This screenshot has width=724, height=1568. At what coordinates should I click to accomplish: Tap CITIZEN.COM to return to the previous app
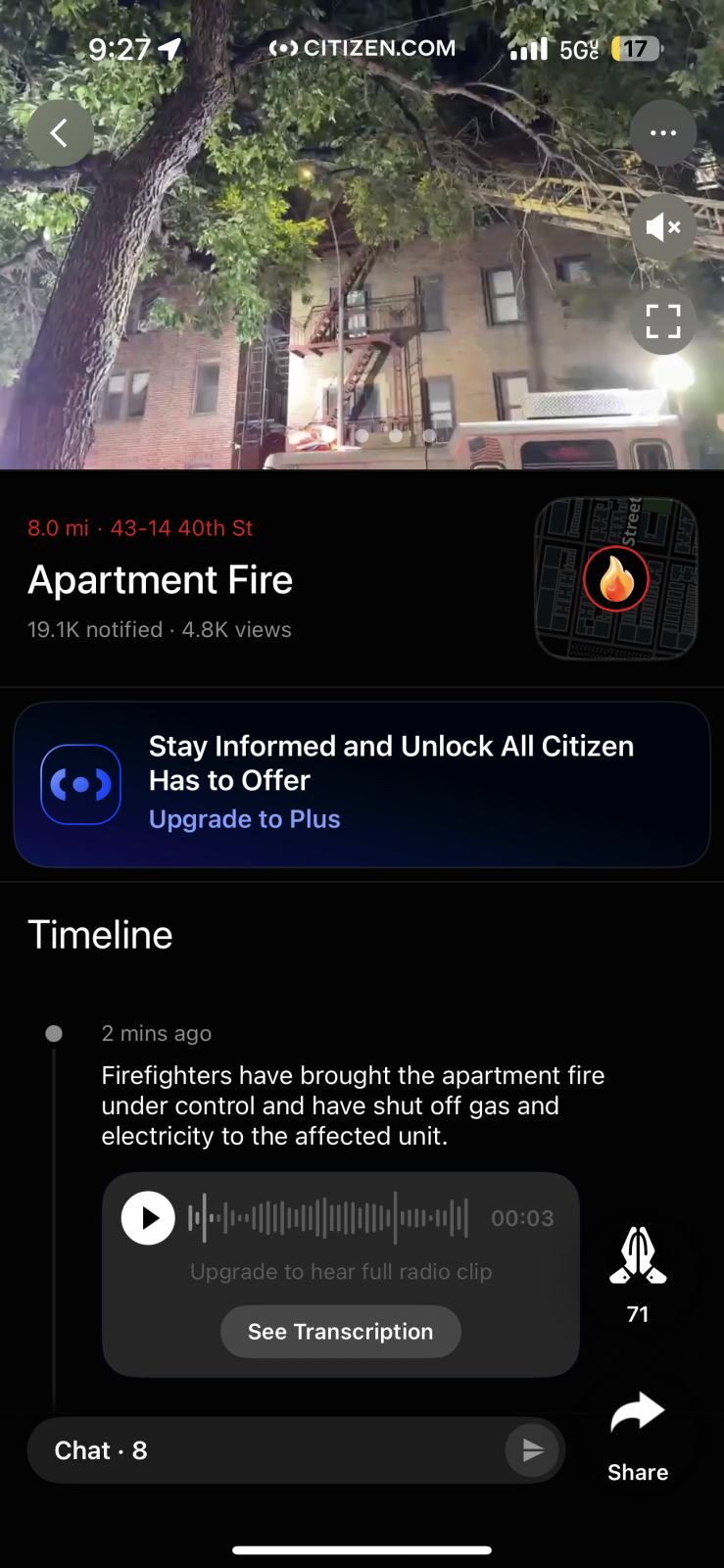(362, 48)
